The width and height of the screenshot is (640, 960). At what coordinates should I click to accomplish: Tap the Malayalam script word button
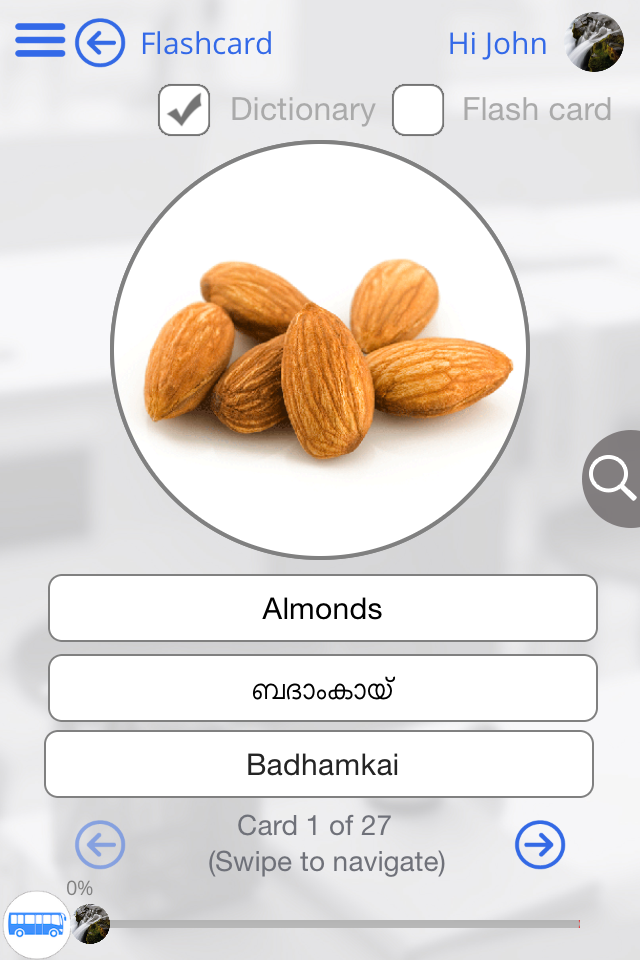point(323,688)
